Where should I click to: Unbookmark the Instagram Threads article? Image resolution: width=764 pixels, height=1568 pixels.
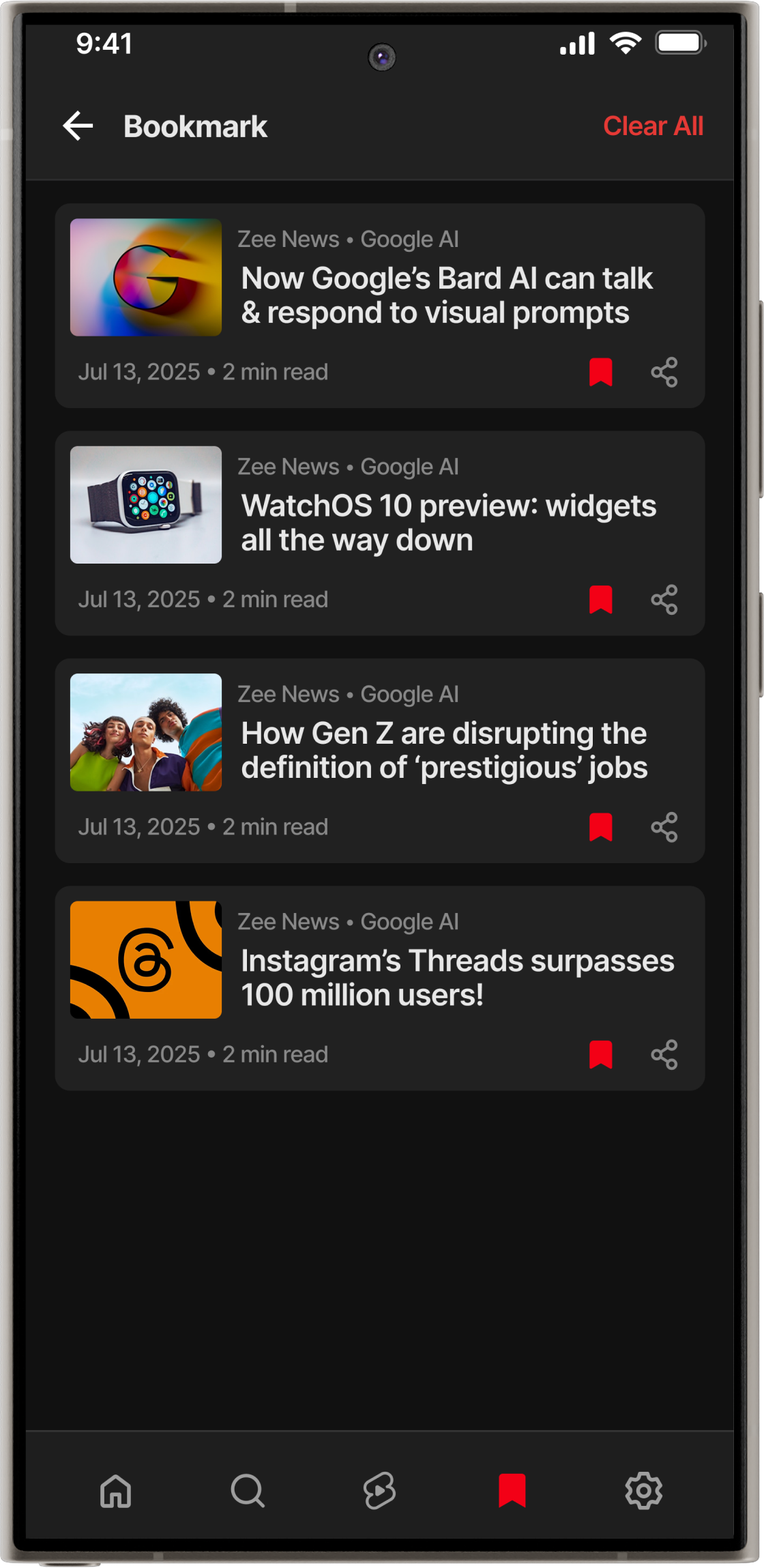(x=600, y=1054)
